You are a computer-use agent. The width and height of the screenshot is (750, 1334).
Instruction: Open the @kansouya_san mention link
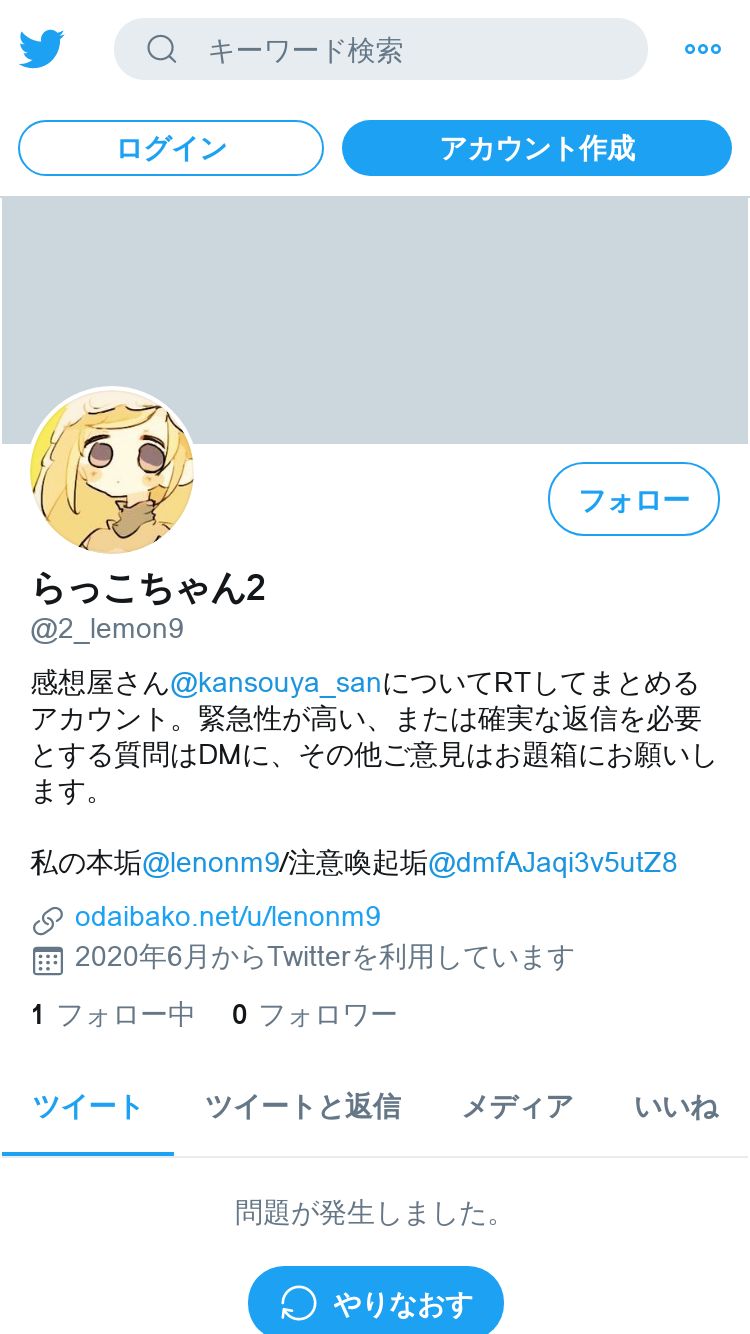(x=276, y=684)
